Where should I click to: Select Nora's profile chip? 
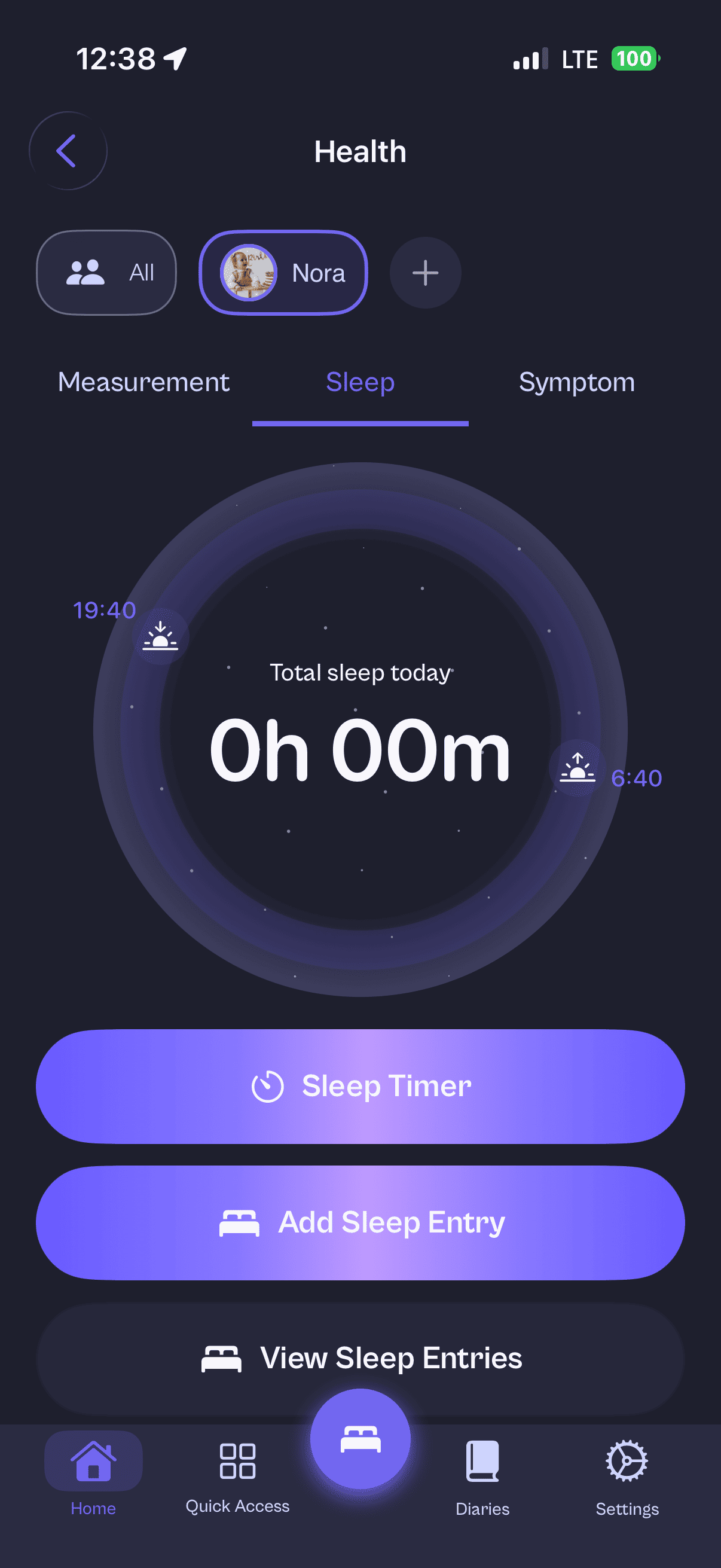283,273
